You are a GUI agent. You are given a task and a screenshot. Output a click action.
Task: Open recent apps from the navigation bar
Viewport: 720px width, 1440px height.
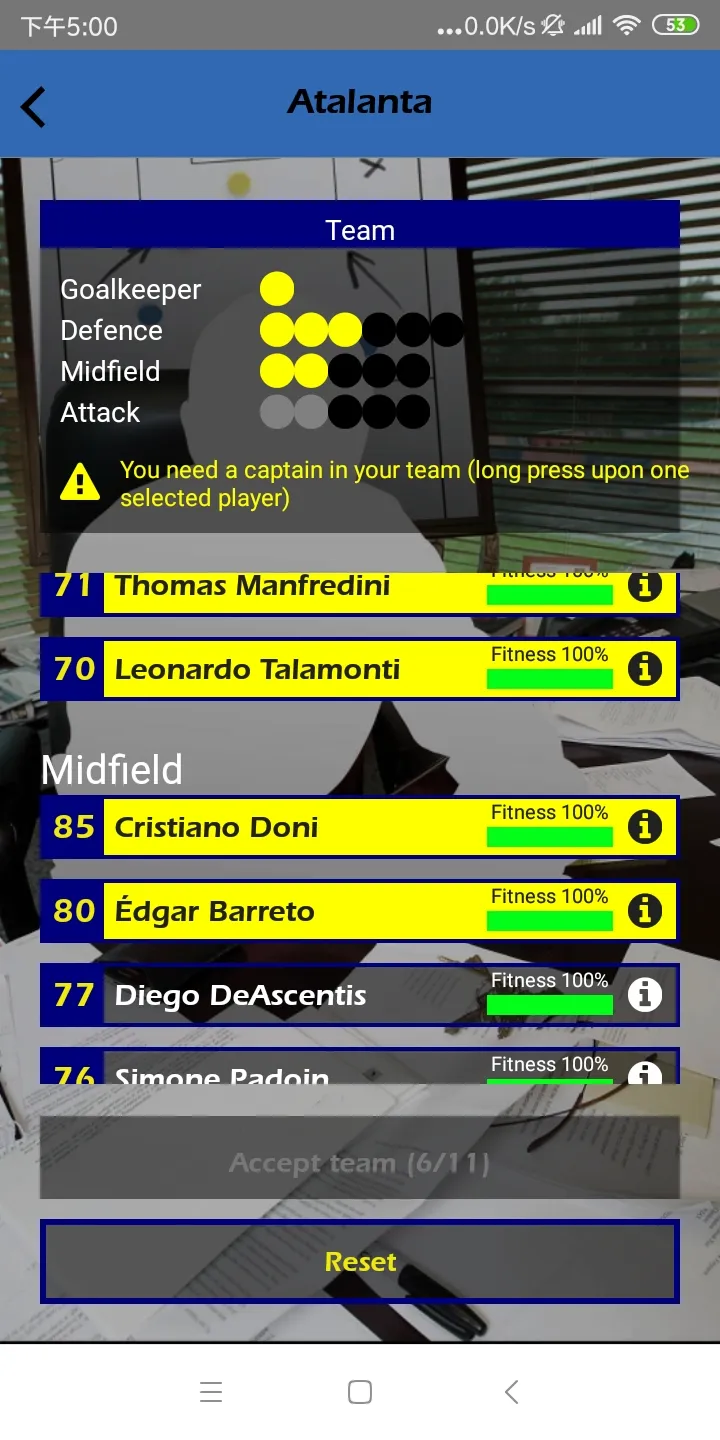(211, 1391)
